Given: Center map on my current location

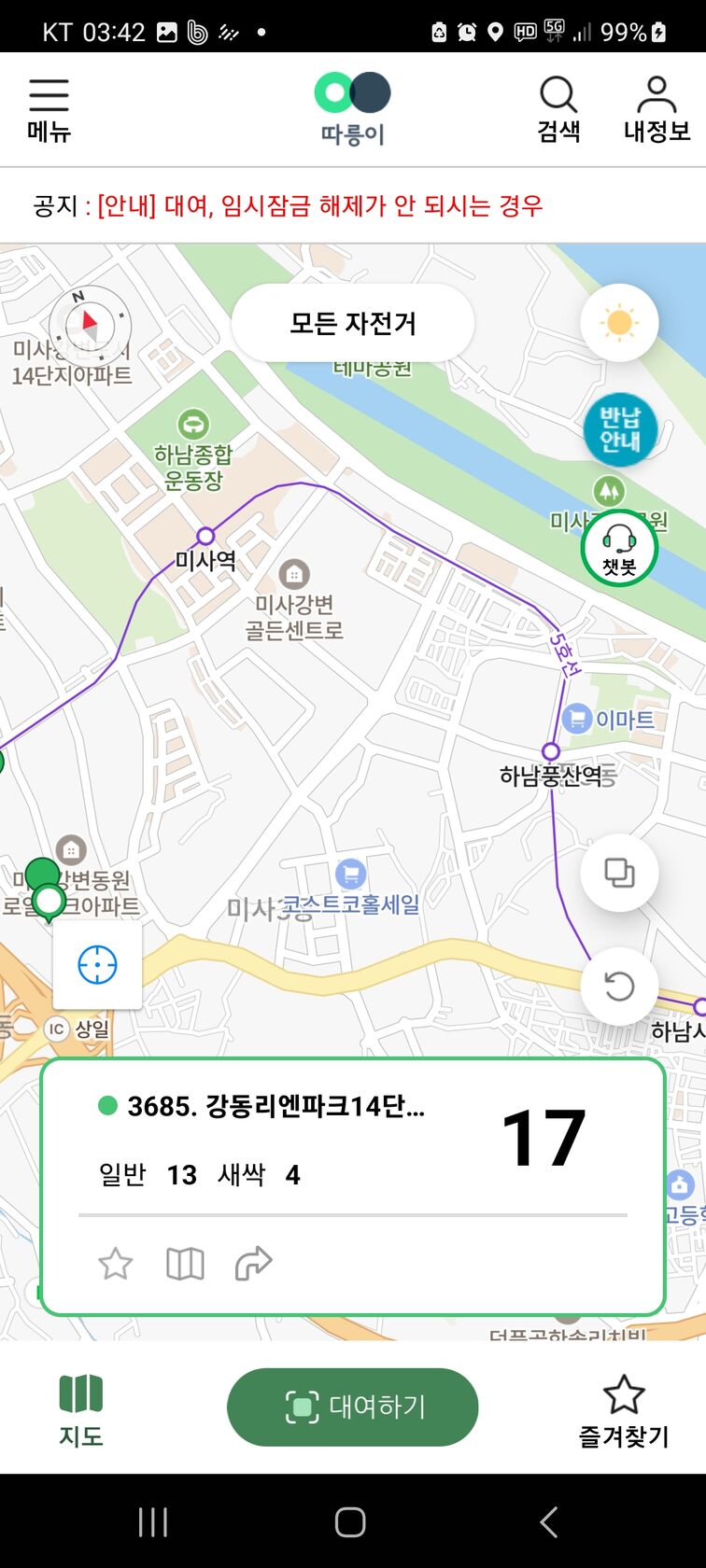Looking at the screenshot, I should click(x=97, y=965).
